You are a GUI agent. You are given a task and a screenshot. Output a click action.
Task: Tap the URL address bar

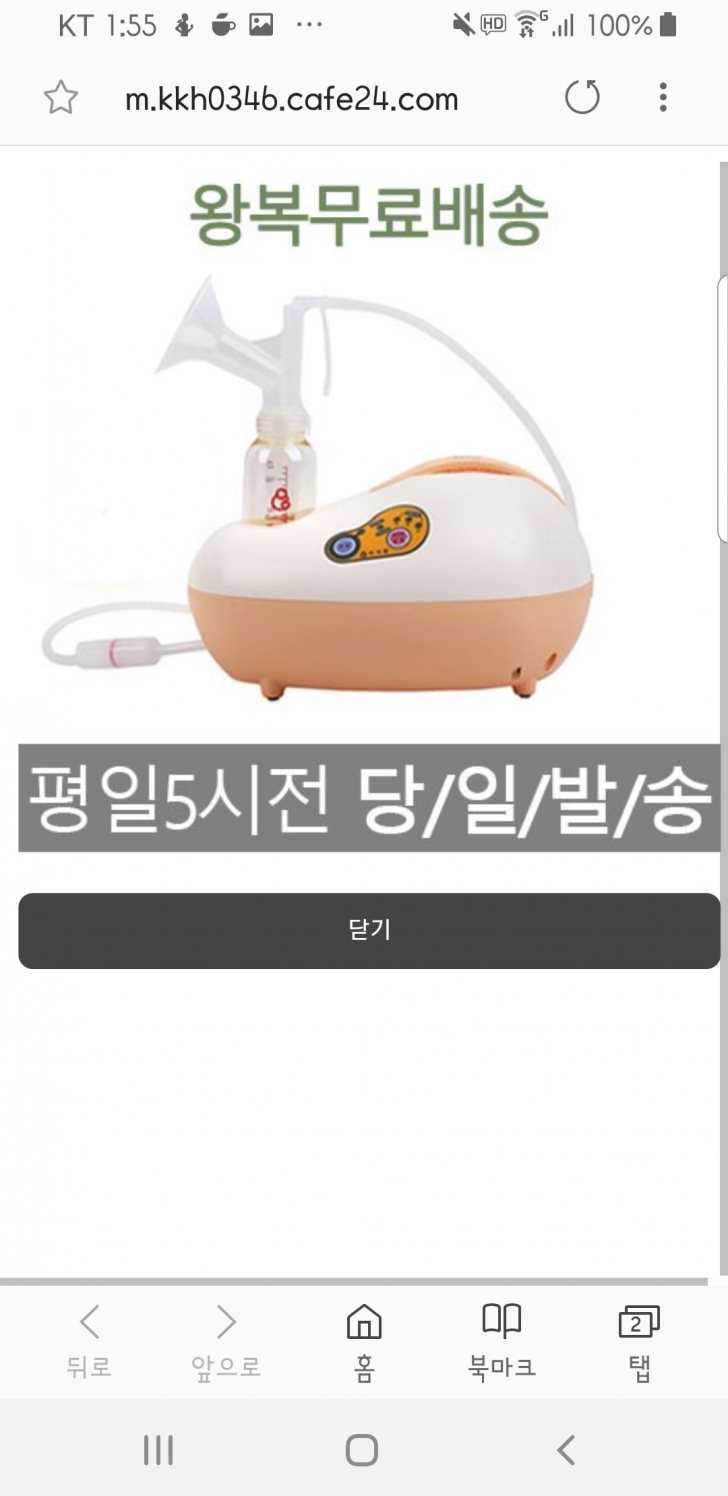coord(291,98)
